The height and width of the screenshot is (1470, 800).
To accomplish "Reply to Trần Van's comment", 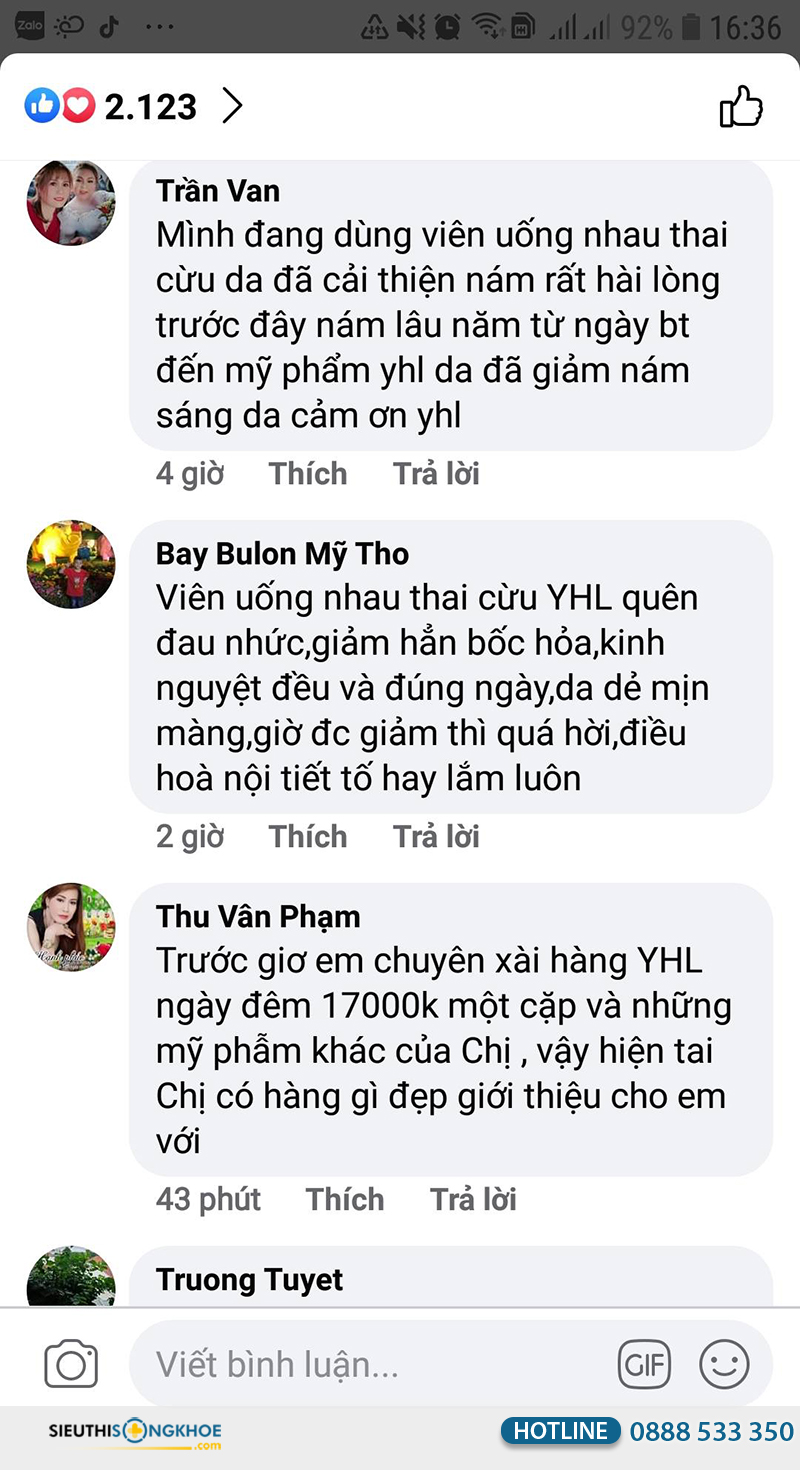I will [x=436, y=474].
